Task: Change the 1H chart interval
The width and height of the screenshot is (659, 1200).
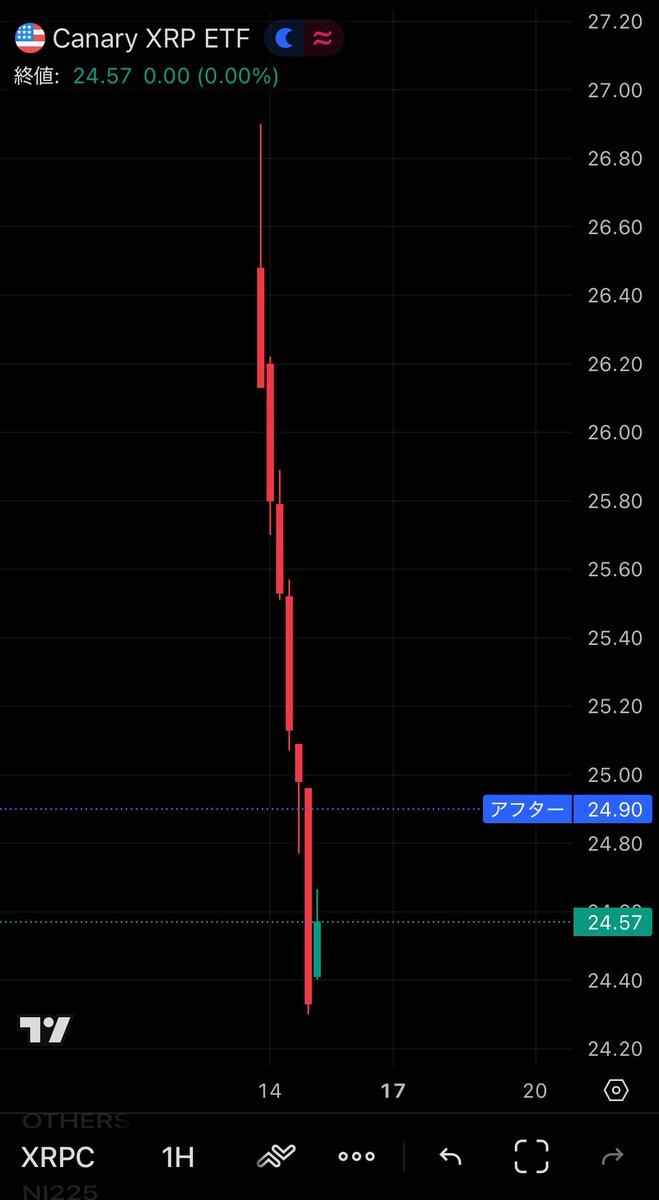Action: pos(177,1157)
